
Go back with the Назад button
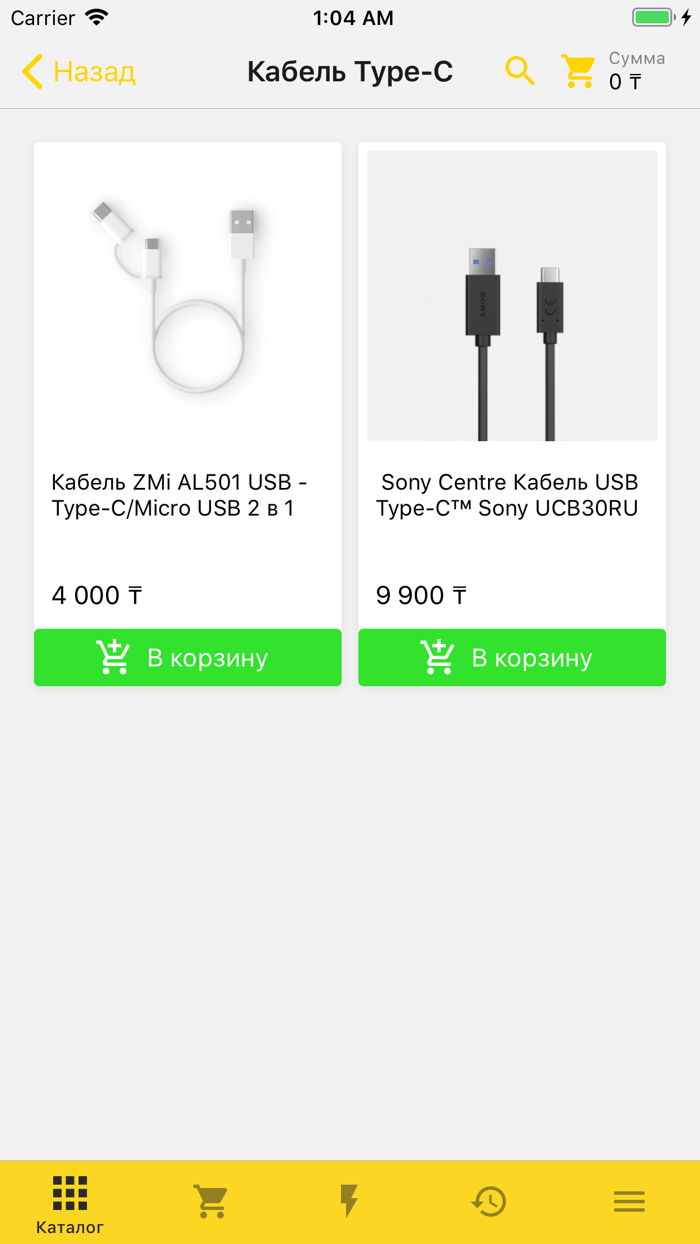click(x=78, y=72)
